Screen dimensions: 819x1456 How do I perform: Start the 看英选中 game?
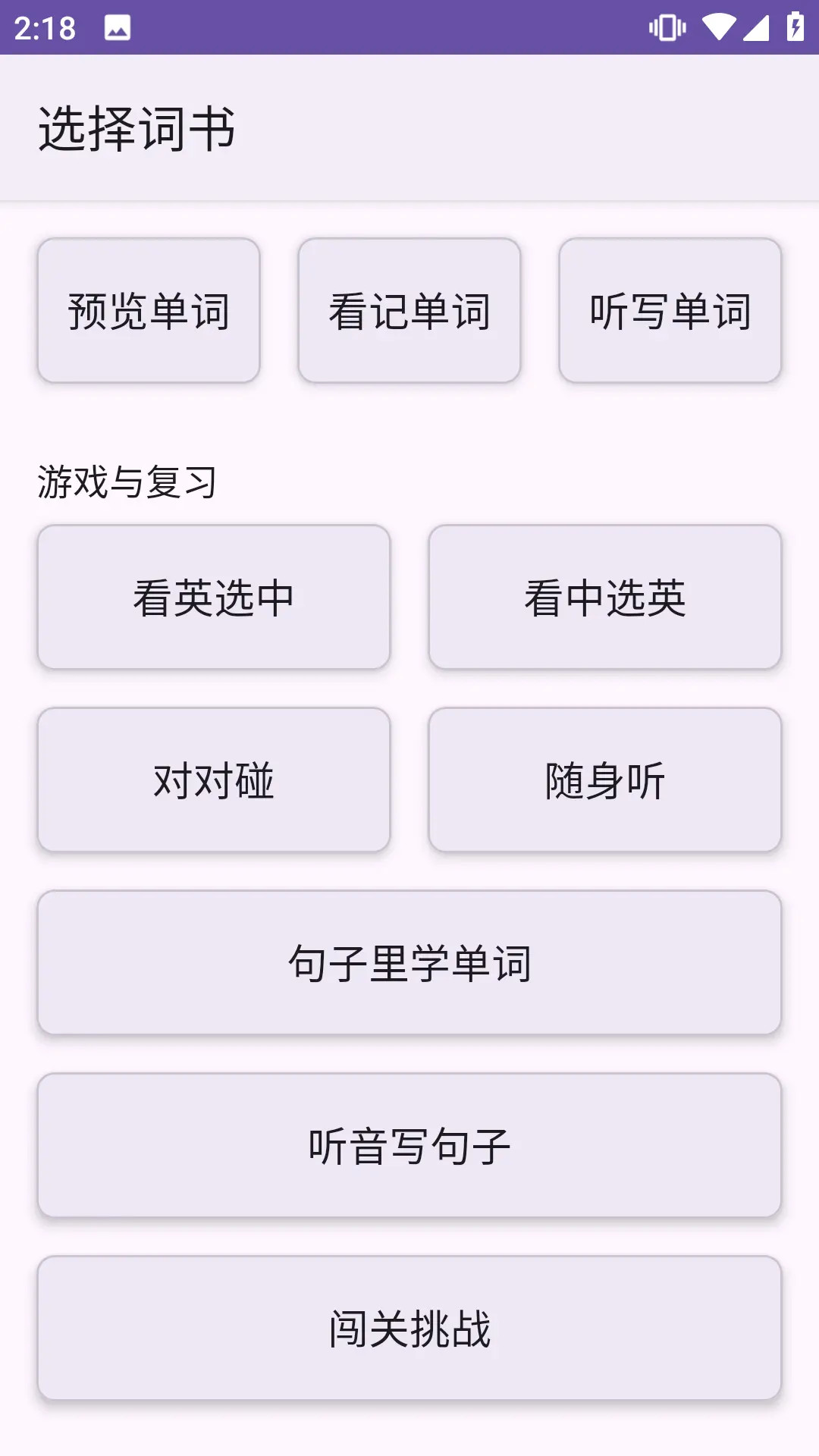click(x=215, y=596)
